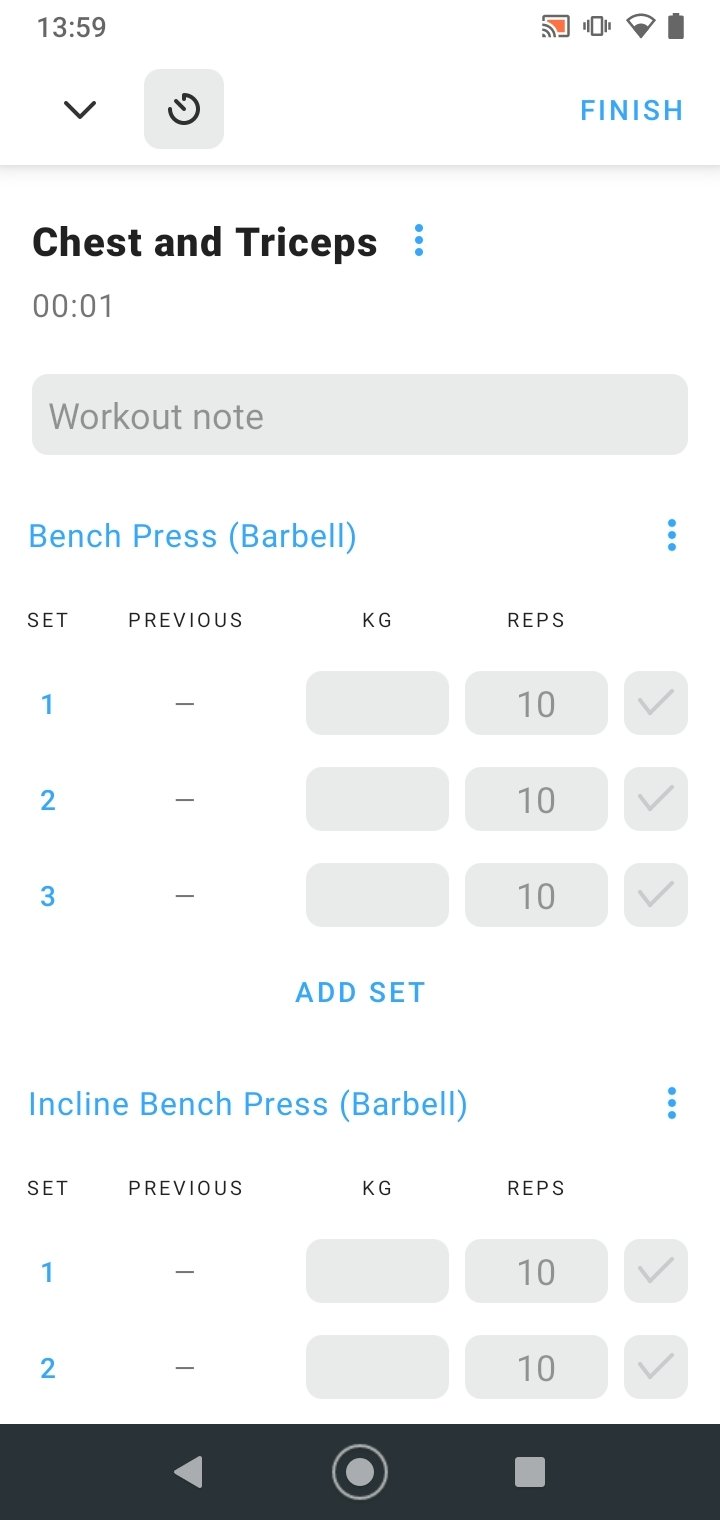720x1520 pixels.
Task: Select KG field for Bench Press set 1
Action: click(377, 703)
